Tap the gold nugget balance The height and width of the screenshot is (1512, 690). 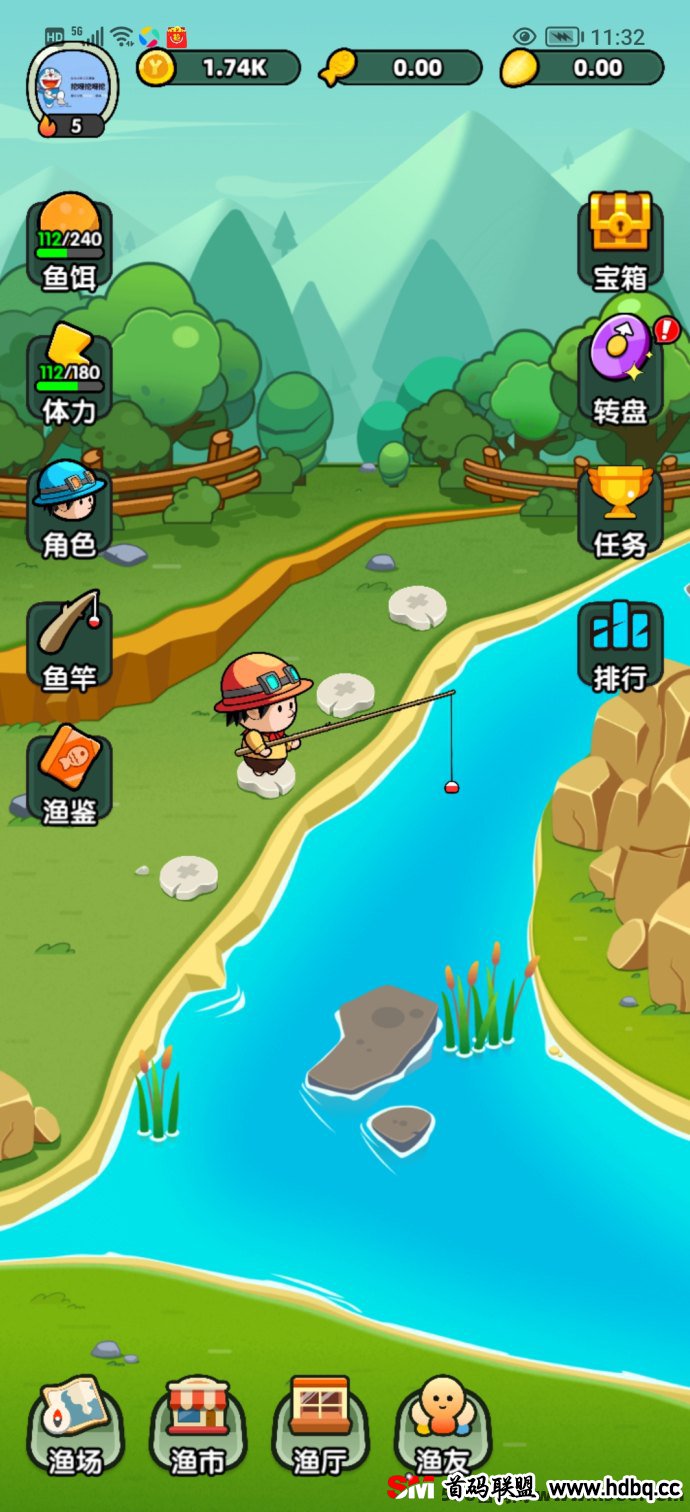point(581,68)
